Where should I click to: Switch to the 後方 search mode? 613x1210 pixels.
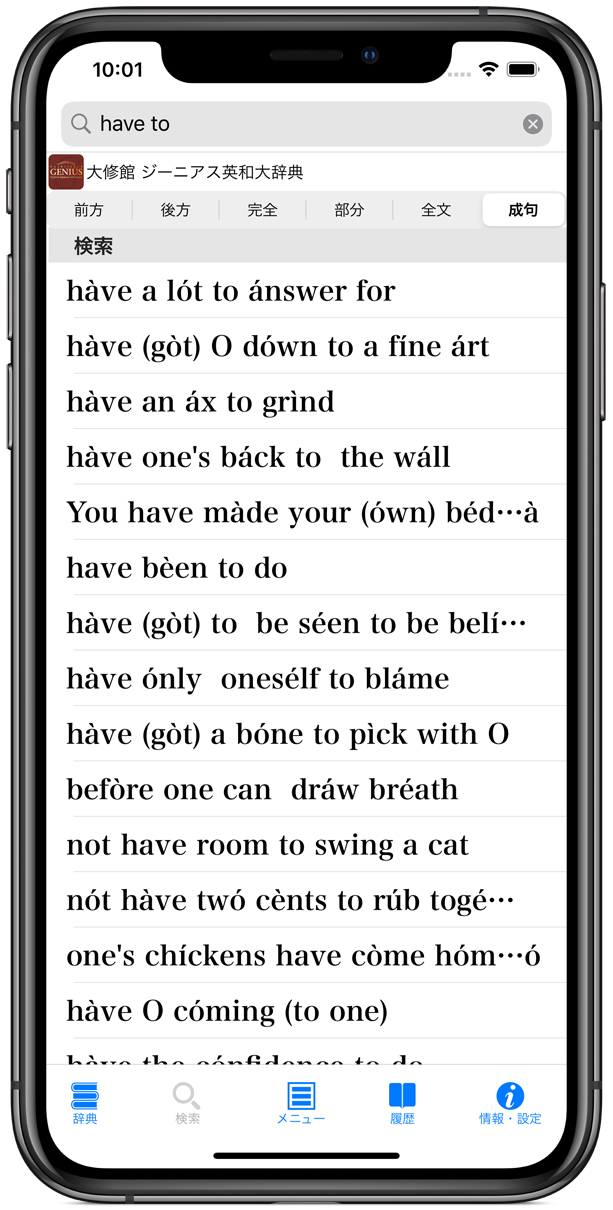pos(175,210)
